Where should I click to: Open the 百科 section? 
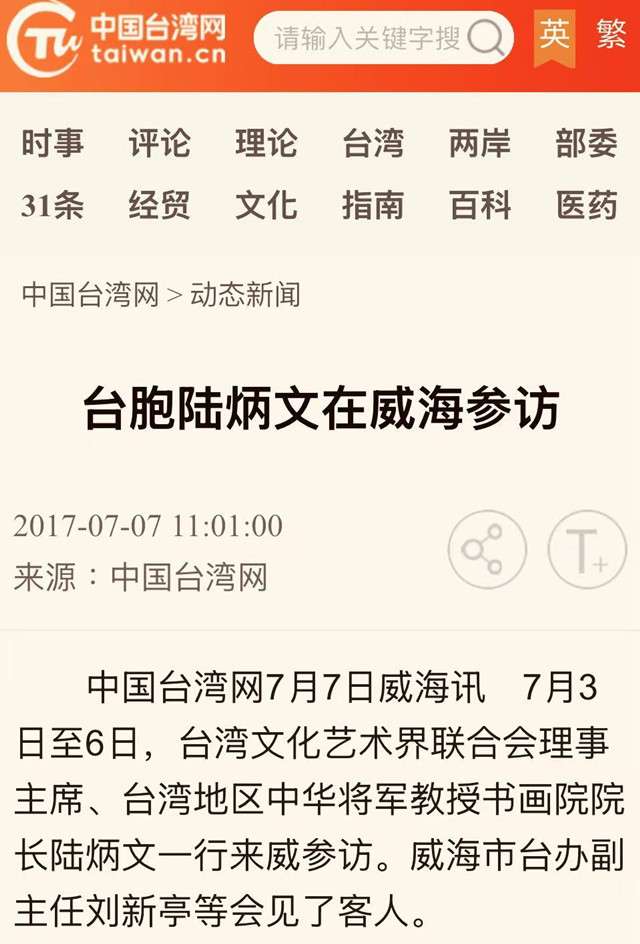click(x=480, y=206)
